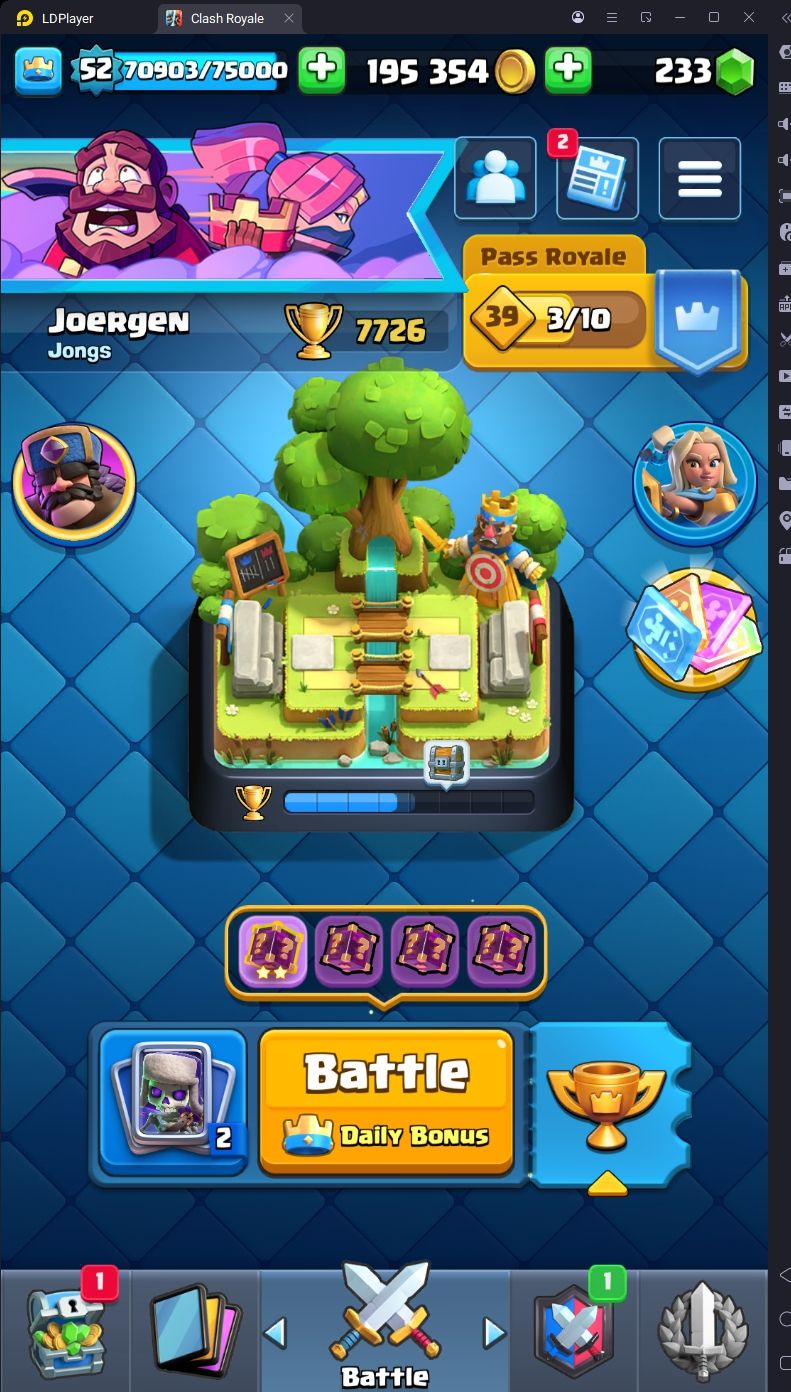
Task: Open the hamburger menu
Action: (699, 179)
